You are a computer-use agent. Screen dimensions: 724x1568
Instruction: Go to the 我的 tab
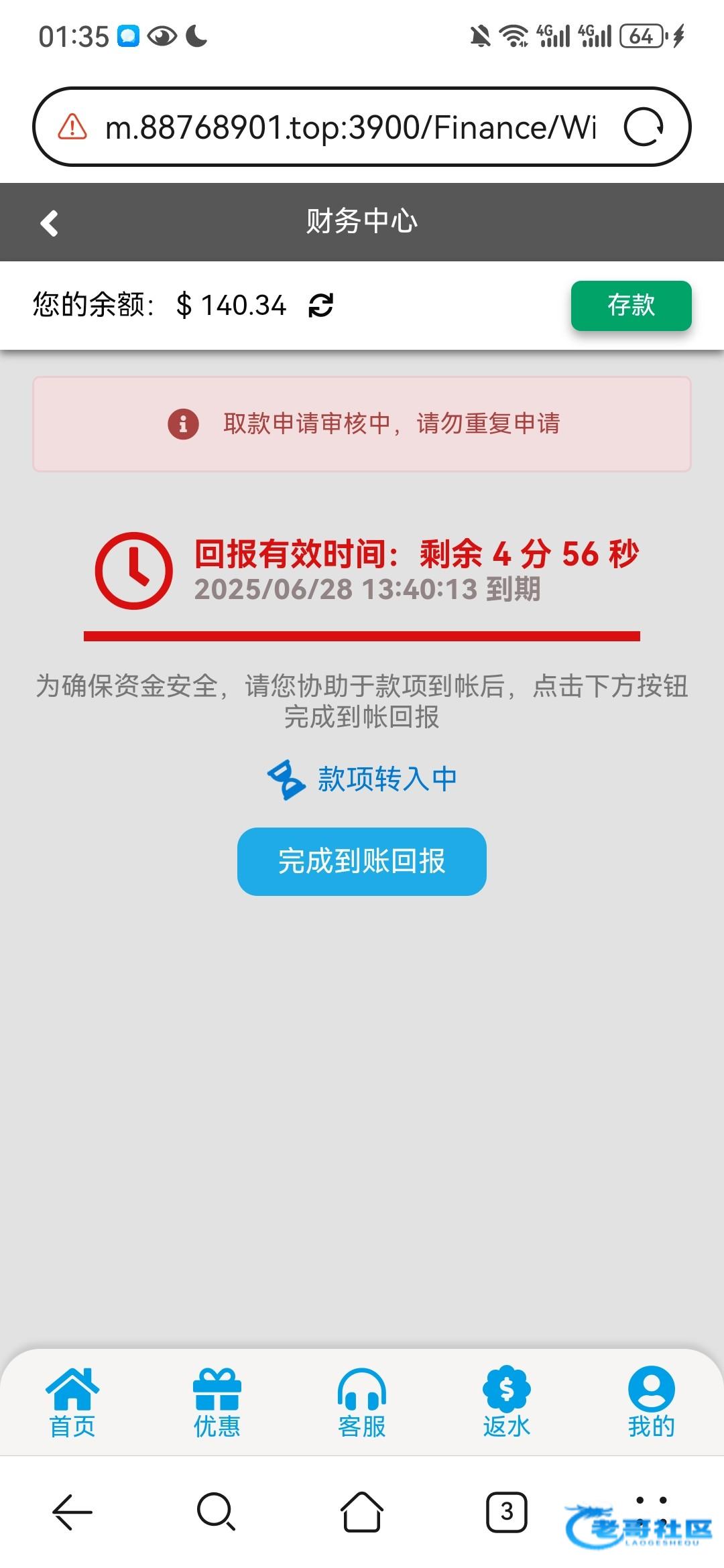pyautogui.click(x=650, y=1403)
